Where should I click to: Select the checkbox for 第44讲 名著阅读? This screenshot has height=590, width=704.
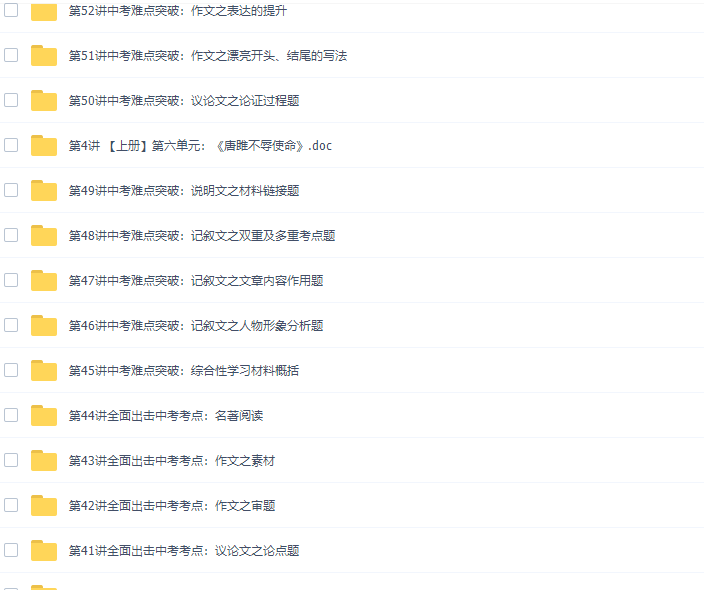coord(11,415)
